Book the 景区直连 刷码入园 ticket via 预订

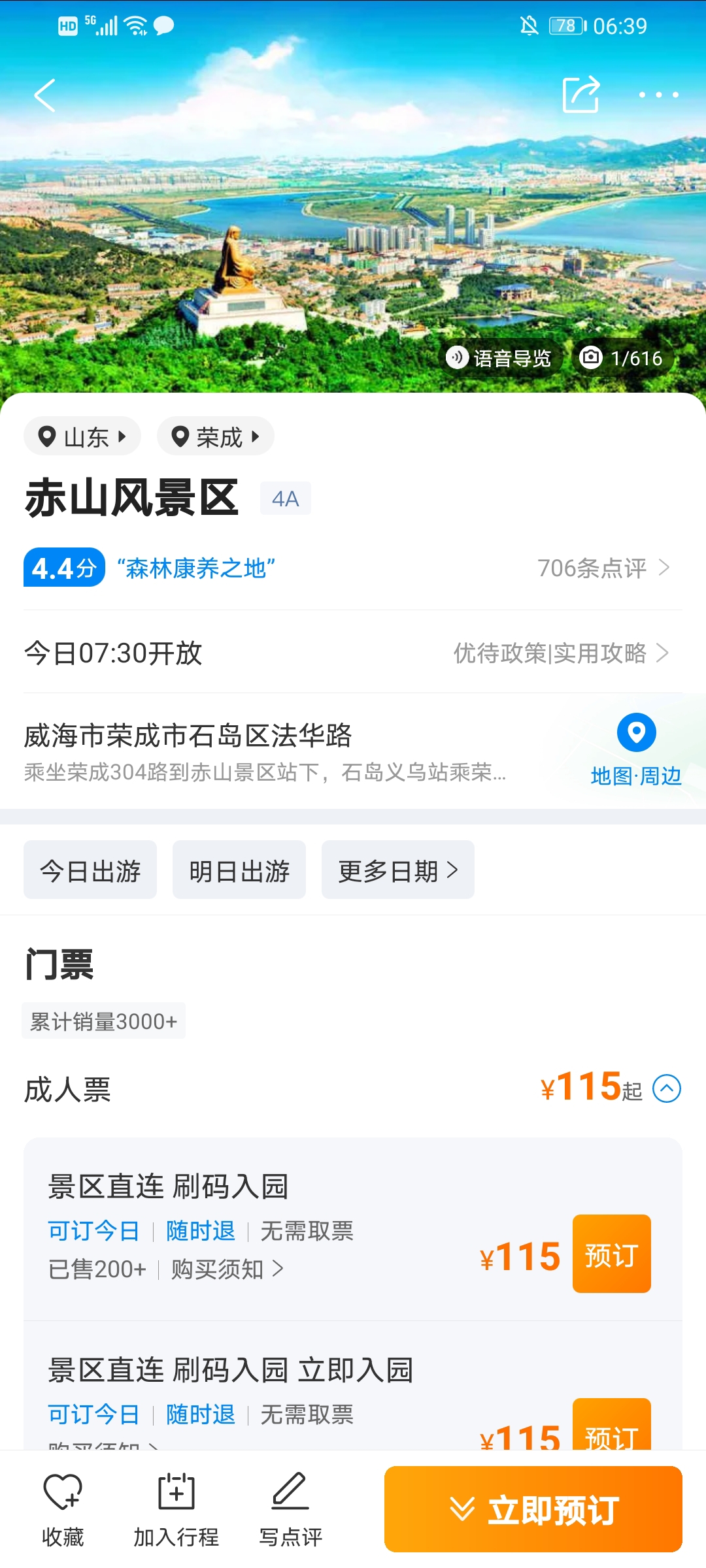(611, 1254)
